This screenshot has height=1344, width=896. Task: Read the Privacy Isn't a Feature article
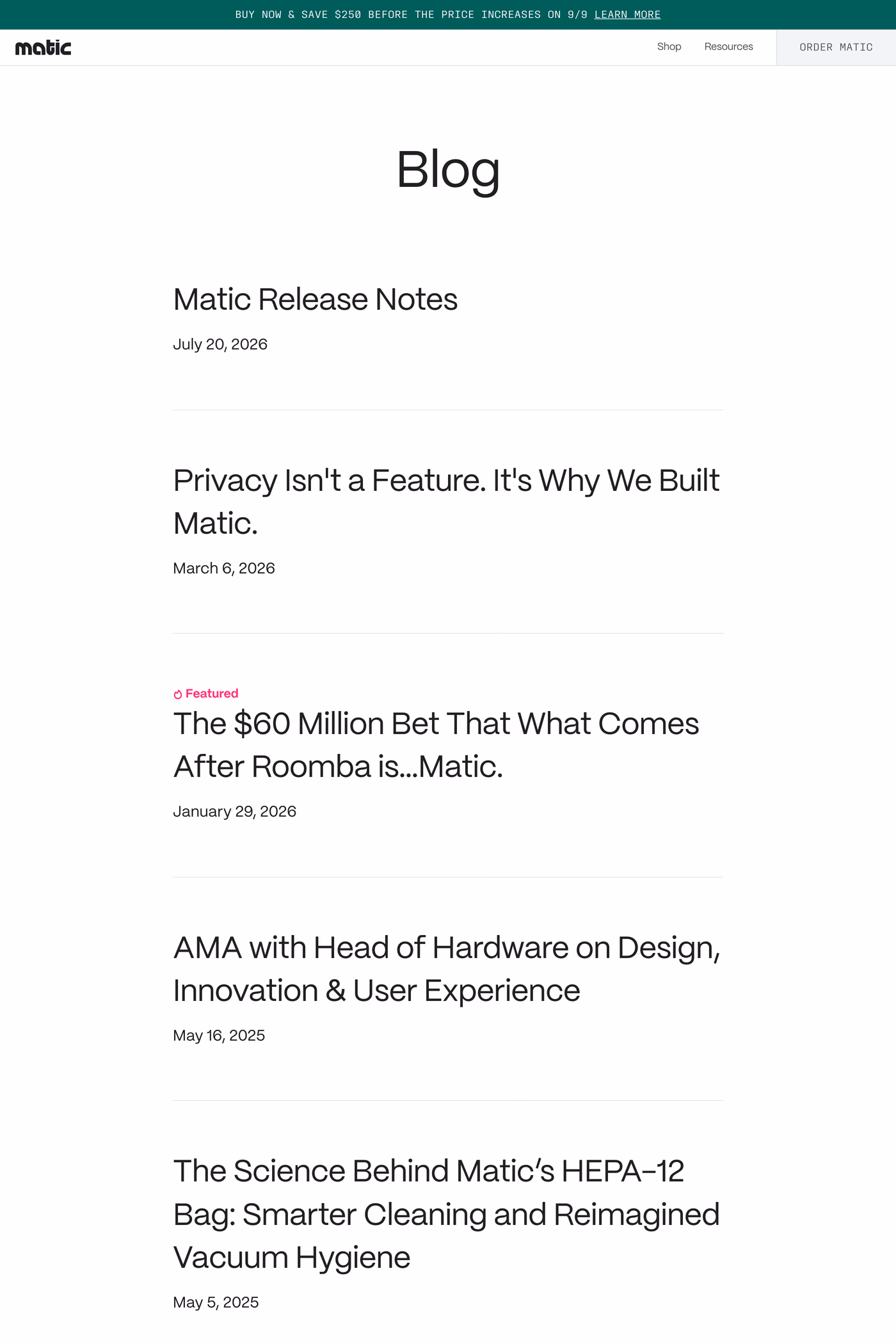[x=447, y=502]
